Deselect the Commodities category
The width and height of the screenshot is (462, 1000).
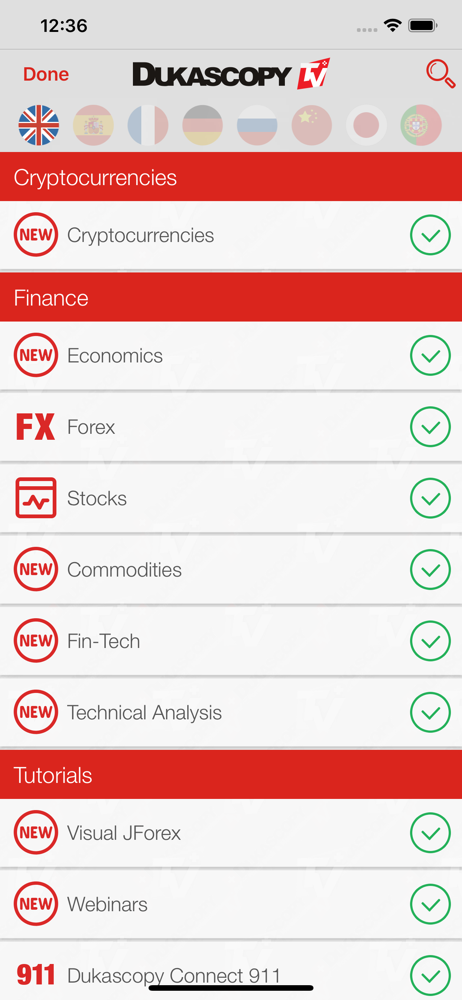tap(430, 570)
